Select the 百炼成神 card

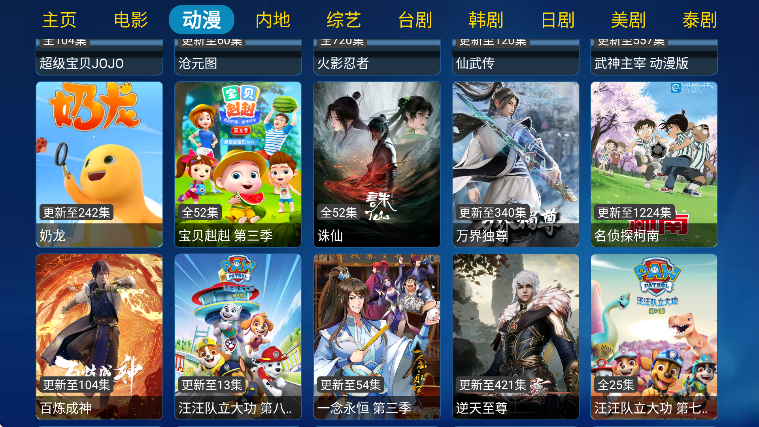[99, 336]
